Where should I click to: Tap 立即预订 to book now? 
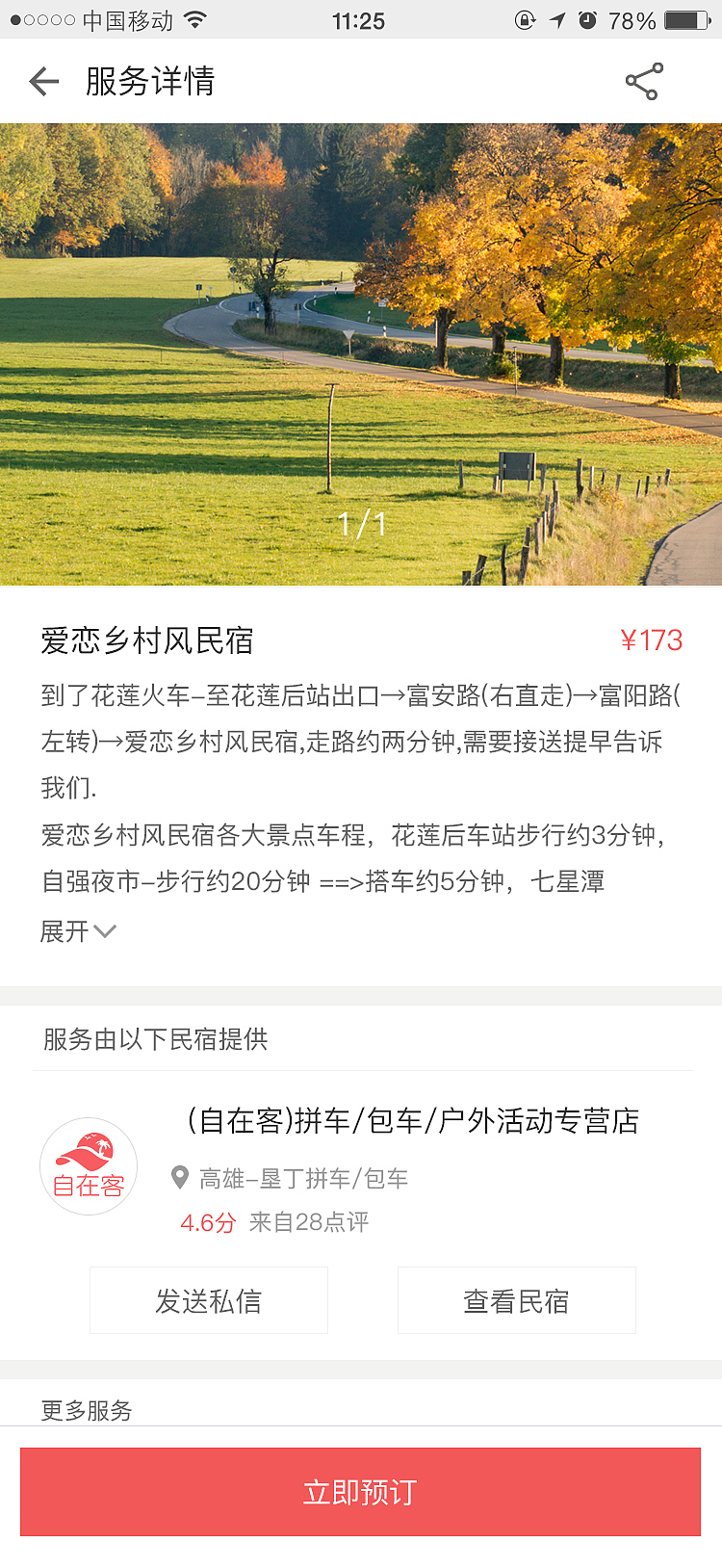click(361, 1492)
